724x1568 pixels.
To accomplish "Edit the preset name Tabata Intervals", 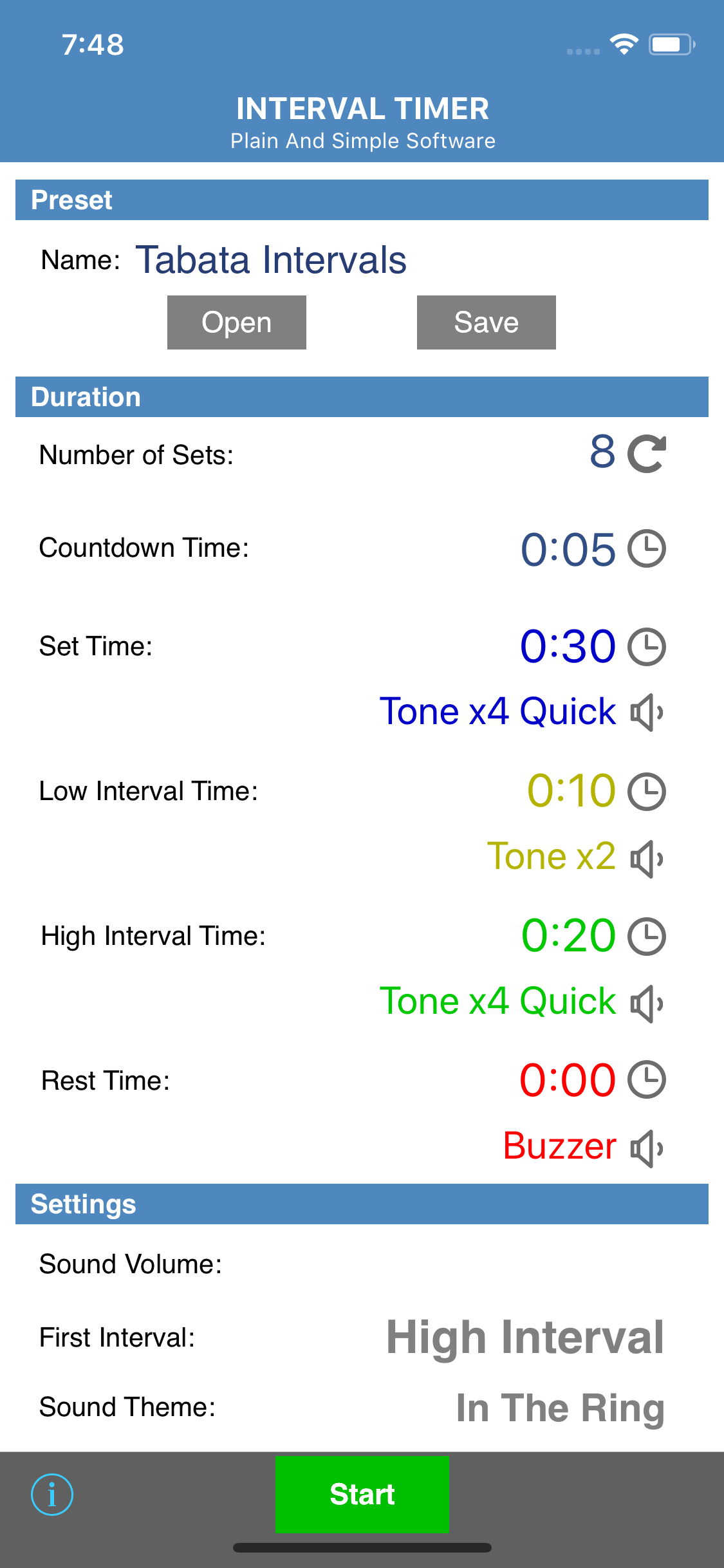I will (271, 260).
